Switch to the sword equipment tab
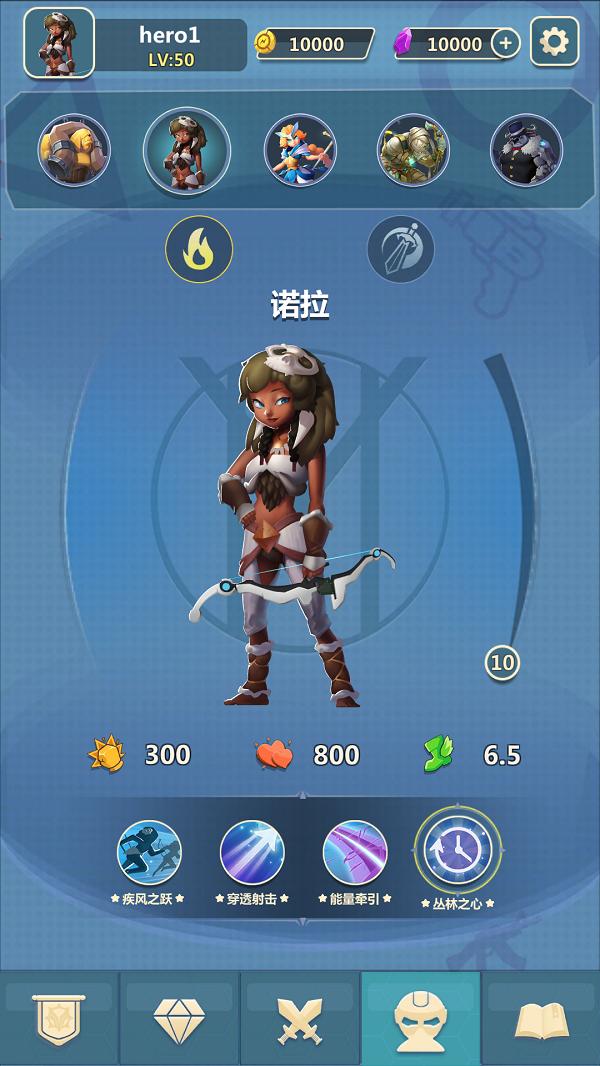This screenshot has height=1066, width=600. point(400,249)
